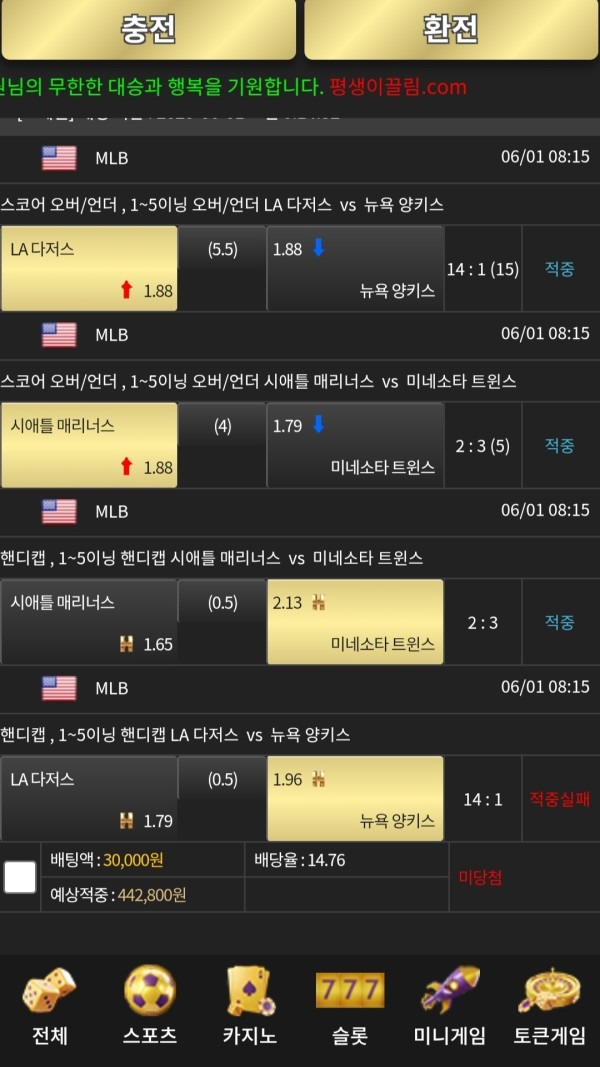The width and height of the screenshot is (600, 1067).
Task: Go to the 슬롯 tab
Action: pyautogui.click(x=350, y=1007)
